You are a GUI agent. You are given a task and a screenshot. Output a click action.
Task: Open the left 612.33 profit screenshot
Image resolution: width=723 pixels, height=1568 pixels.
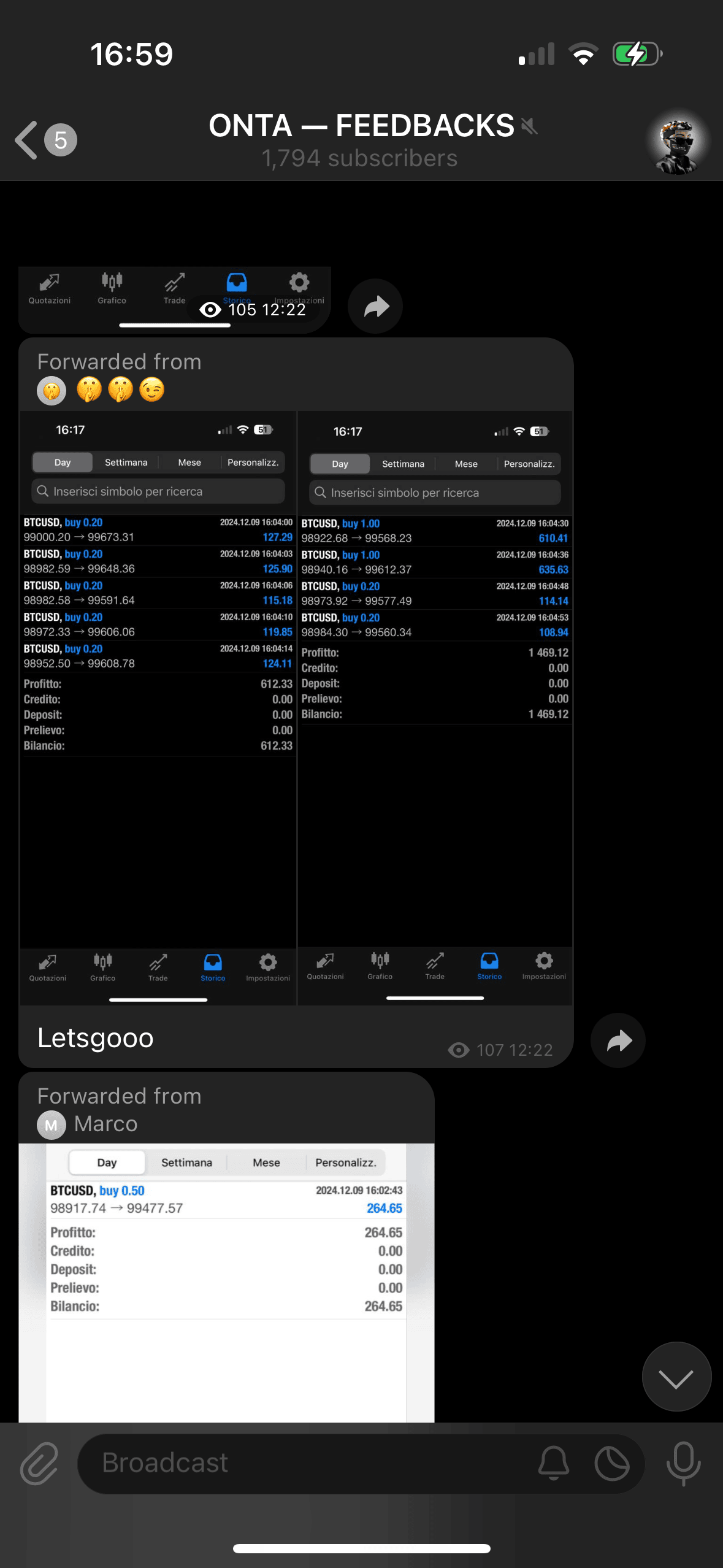click(158, 708)
